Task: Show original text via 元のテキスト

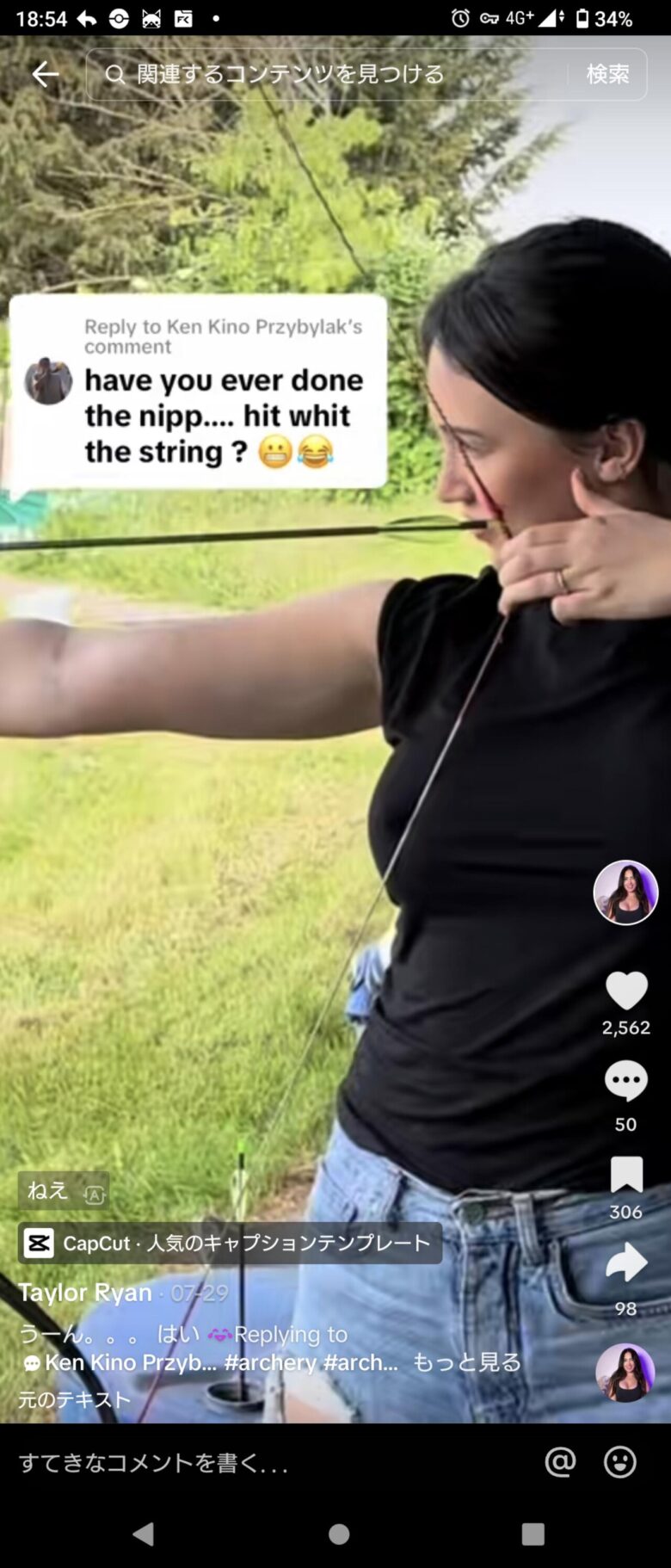Action: click(x=74, y=1399)
